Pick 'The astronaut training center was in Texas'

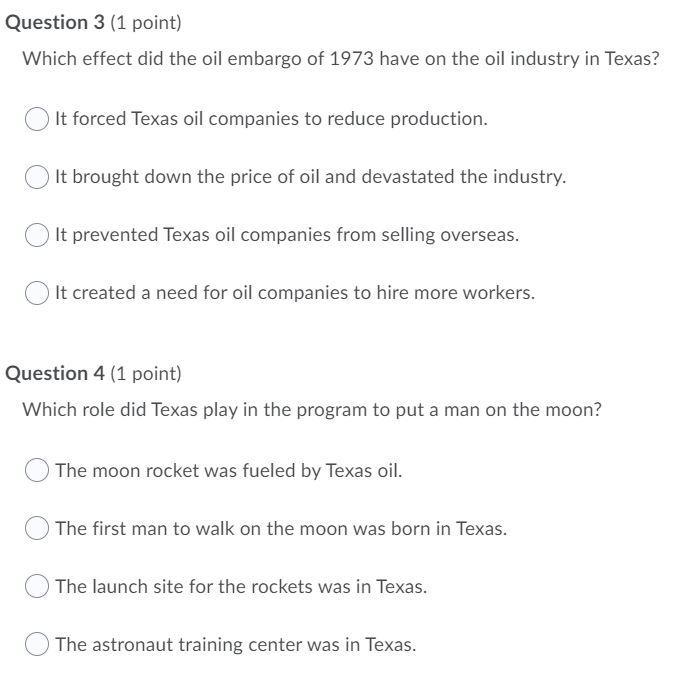click(x=37, y=644)
